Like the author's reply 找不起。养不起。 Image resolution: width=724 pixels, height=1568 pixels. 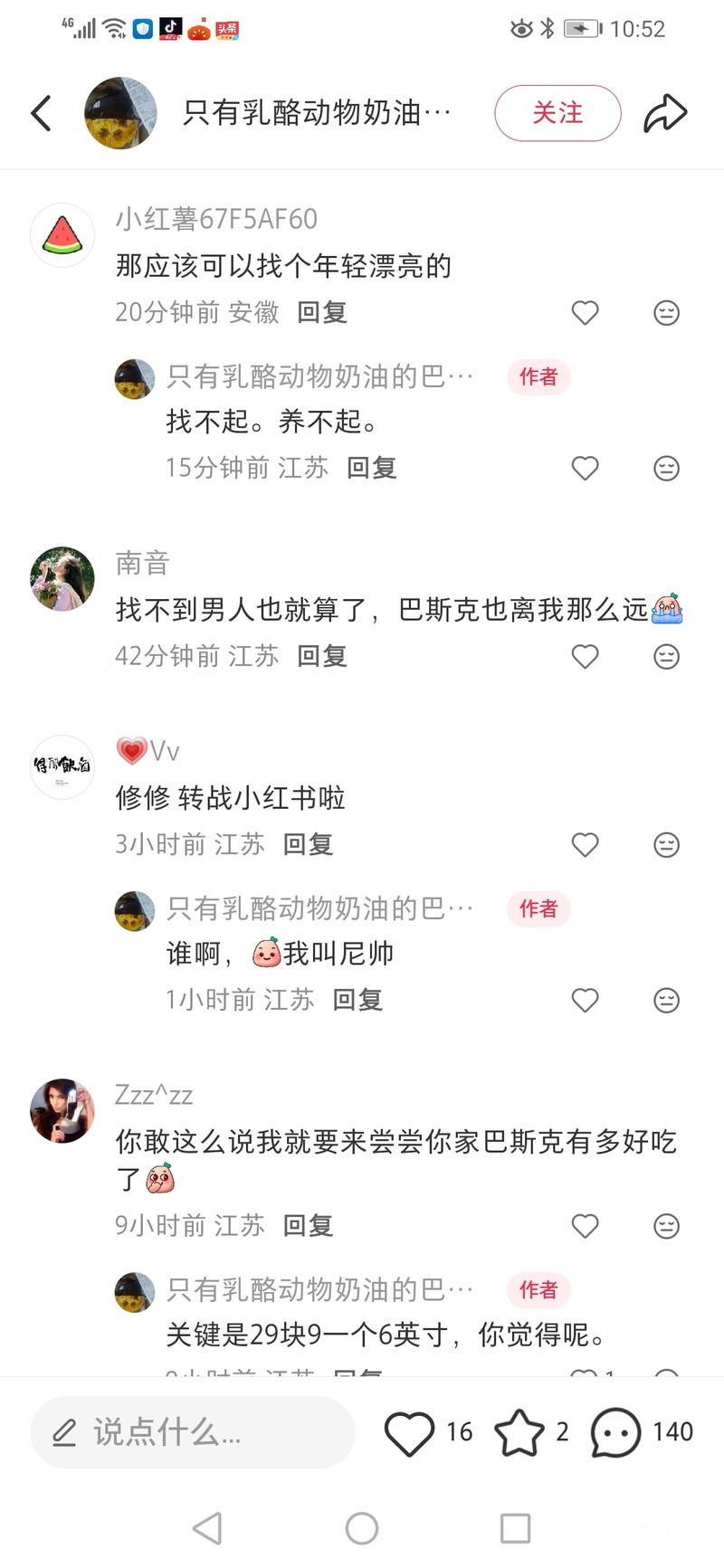[586, 469]
